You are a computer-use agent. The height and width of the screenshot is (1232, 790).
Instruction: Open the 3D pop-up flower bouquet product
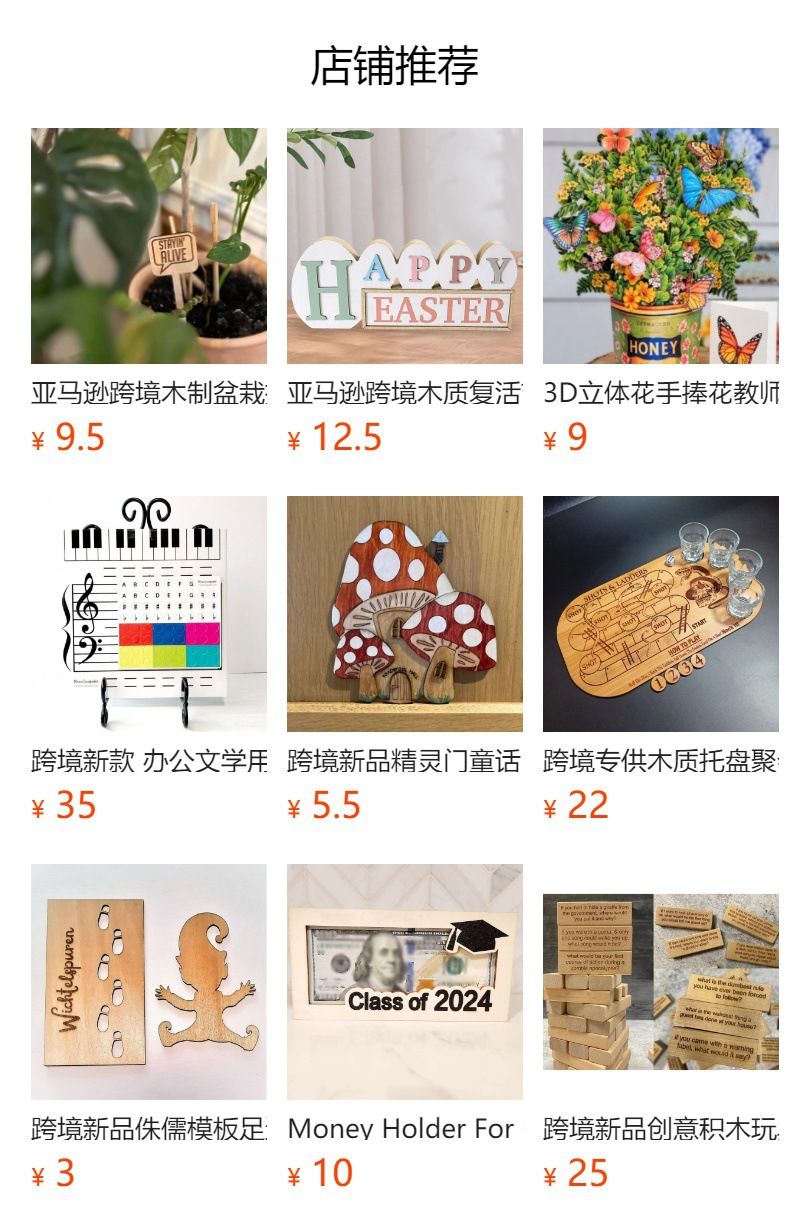[x=660, y=246]
